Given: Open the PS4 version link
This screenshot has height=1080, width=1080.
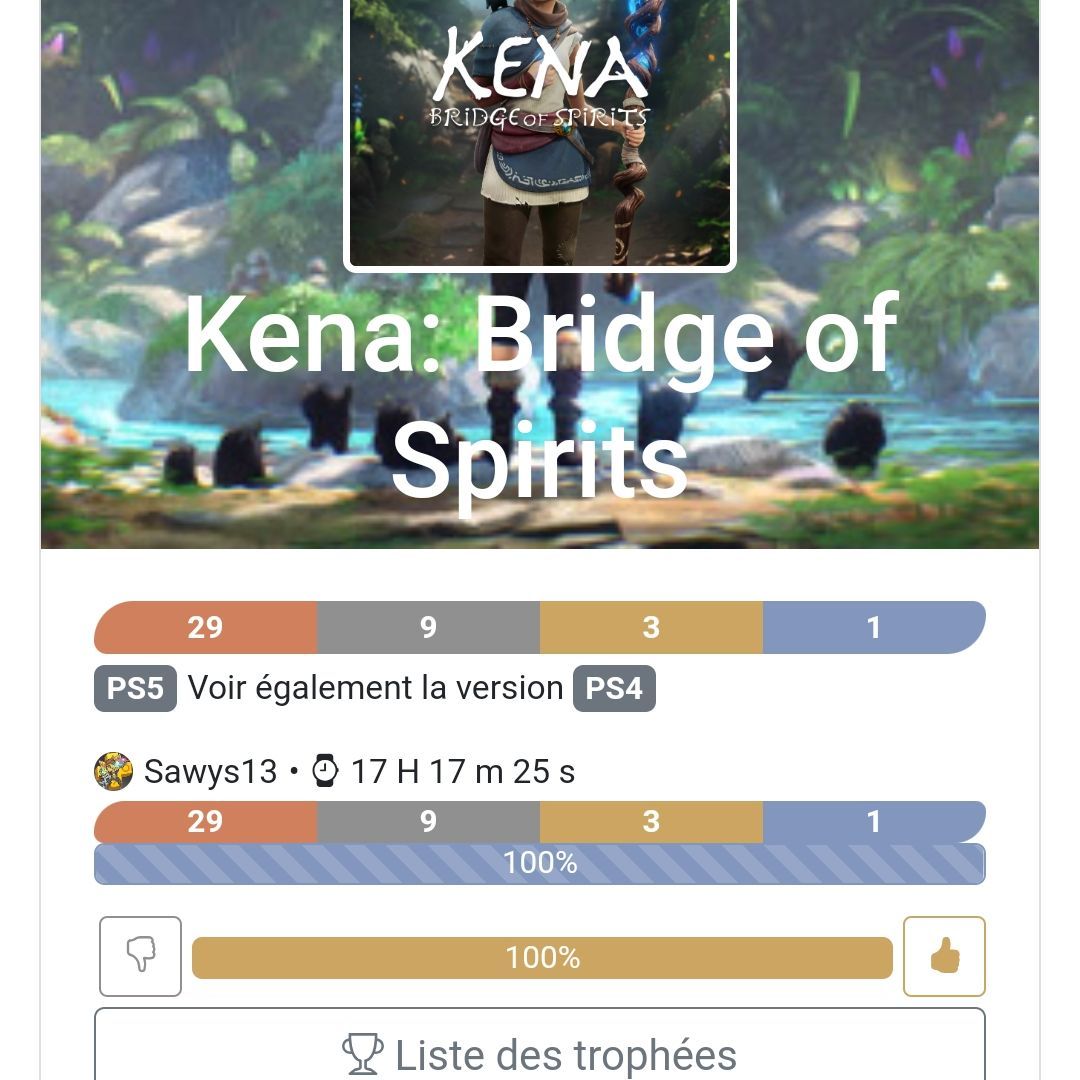Looking at the screenshot, I should tap(614, 688).
